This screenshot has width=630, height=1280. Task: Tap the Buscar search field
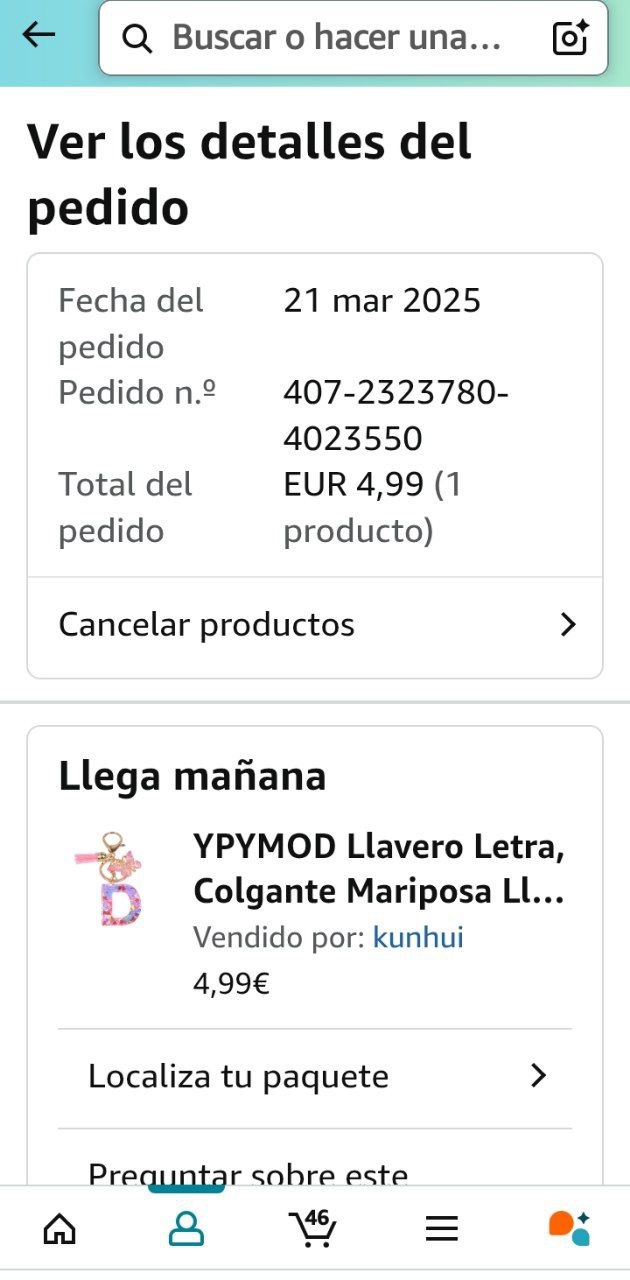(x=335, y=39)
